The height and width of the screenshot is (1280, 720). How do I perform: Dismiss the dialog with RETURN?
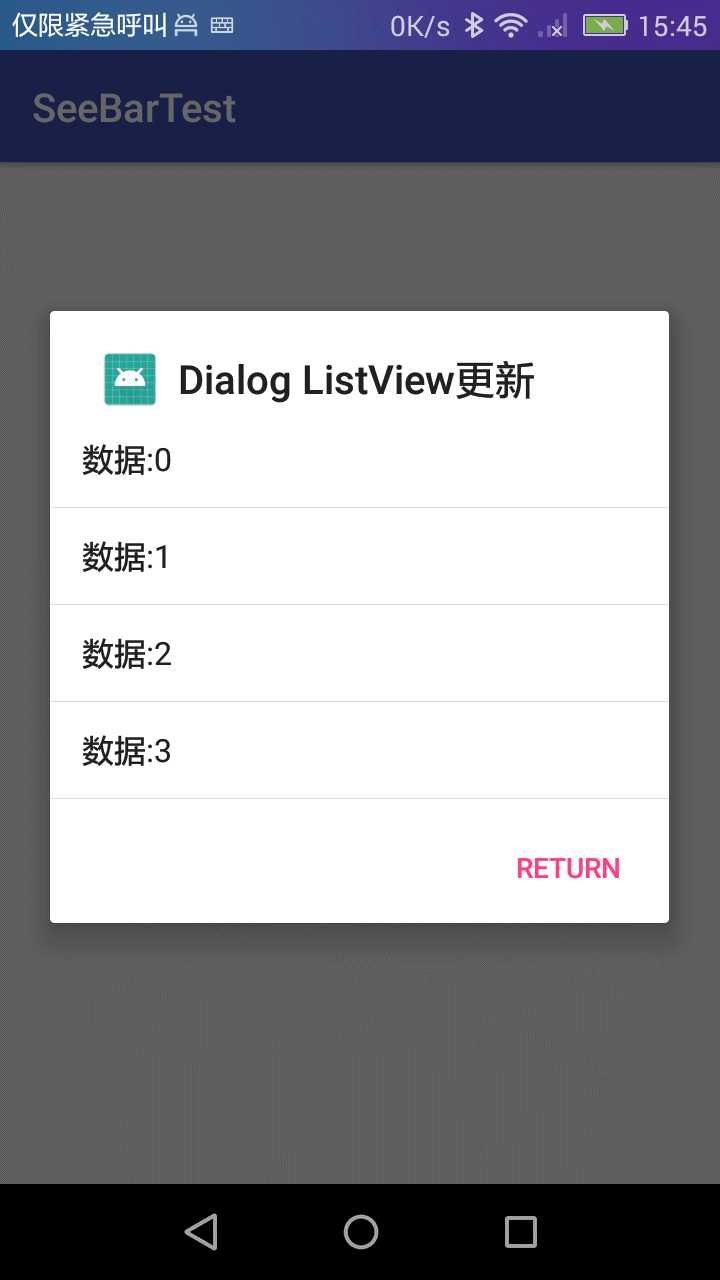pos(567,868)
